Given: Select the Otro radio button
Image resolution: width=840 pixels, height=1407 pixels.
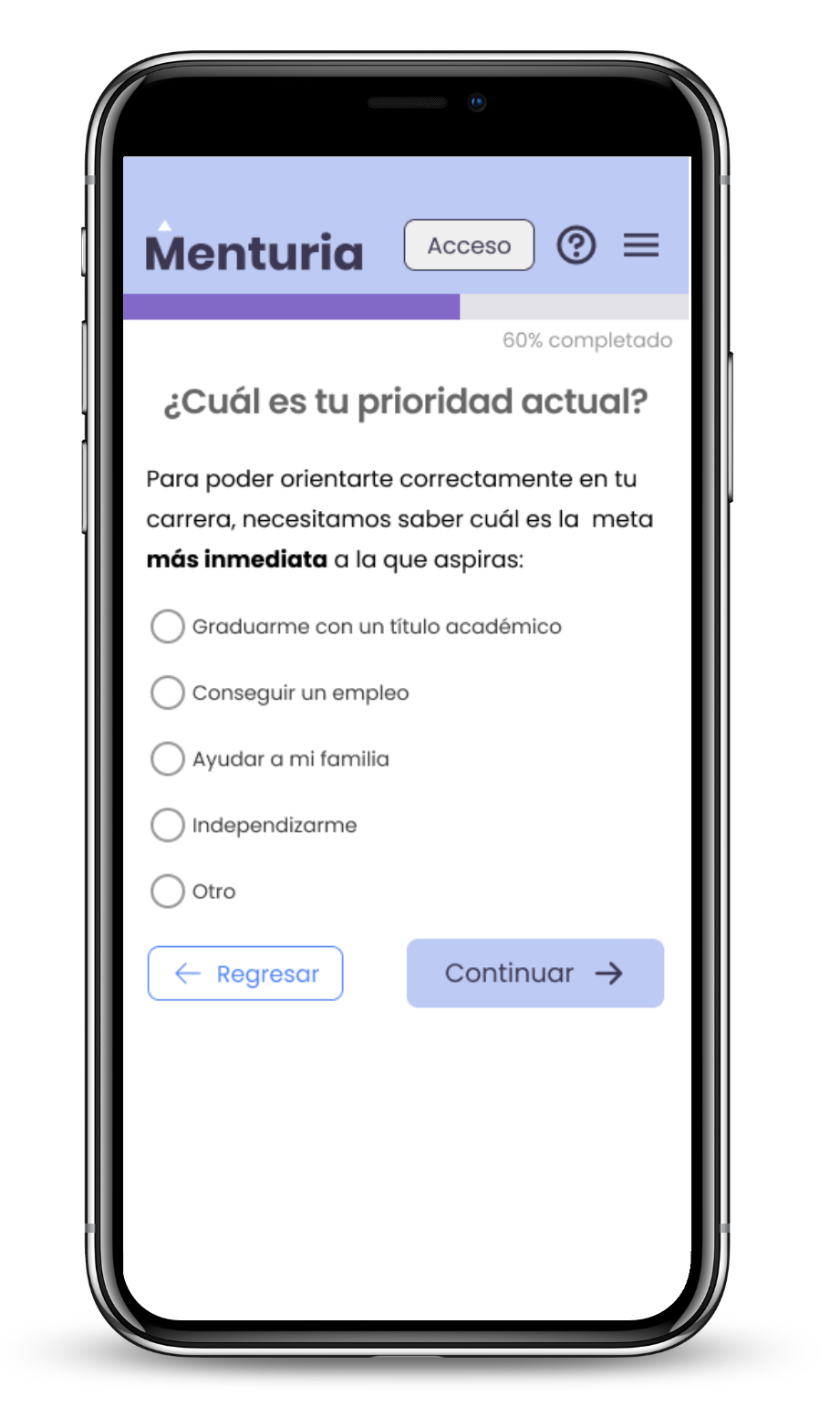Looking at the screenshot, I should 168,891.
